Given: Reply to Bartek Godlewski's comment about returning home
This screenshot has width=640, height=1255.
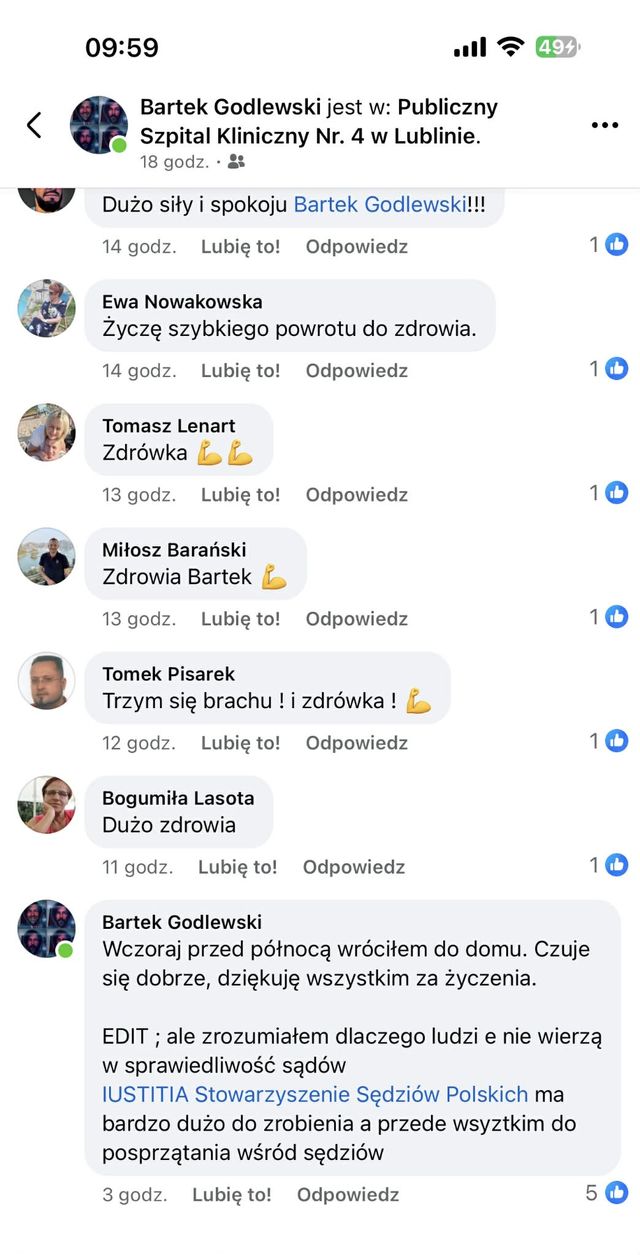Looking at the screenshot, I should [x=348, y=1194].
